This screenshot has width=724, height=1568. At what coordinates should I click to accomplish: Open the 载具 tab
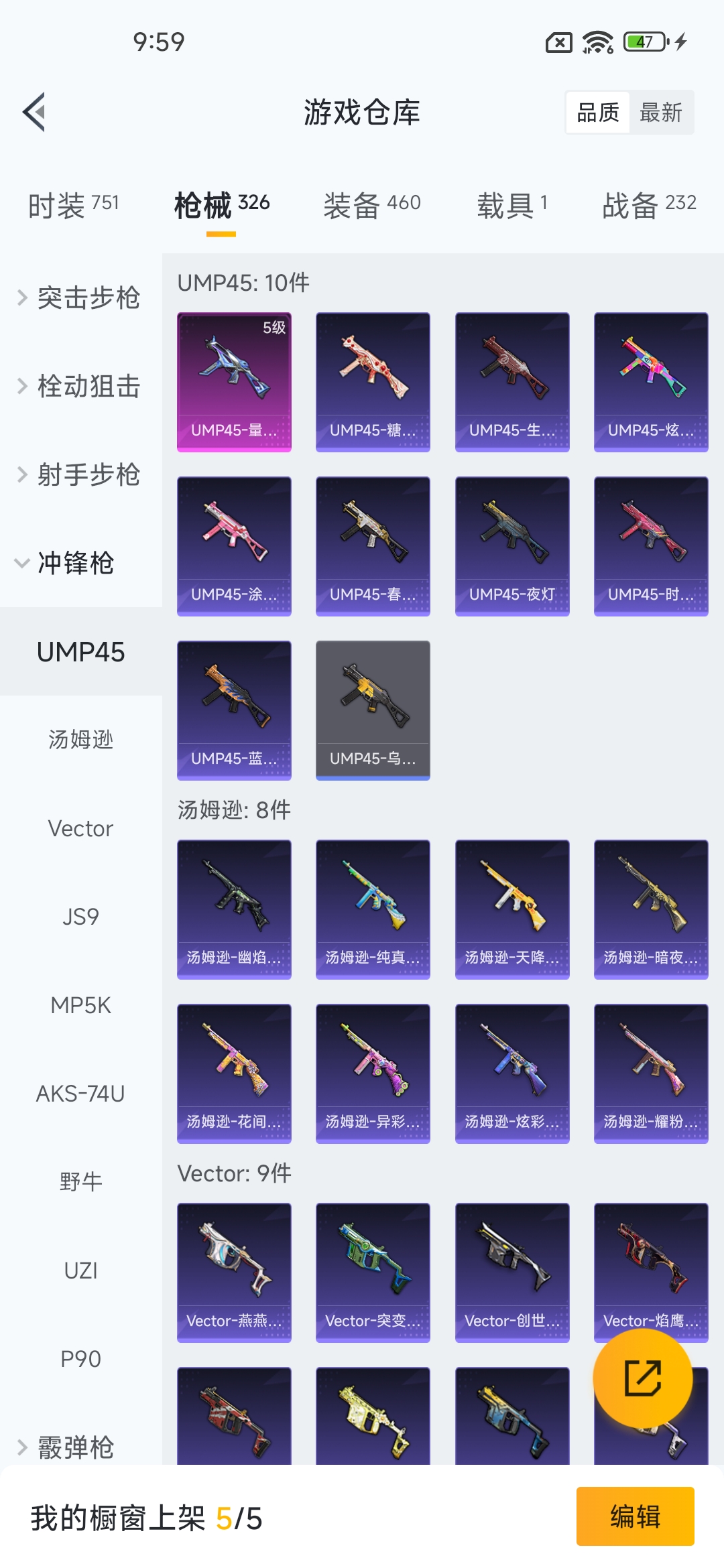click(512, 205)
